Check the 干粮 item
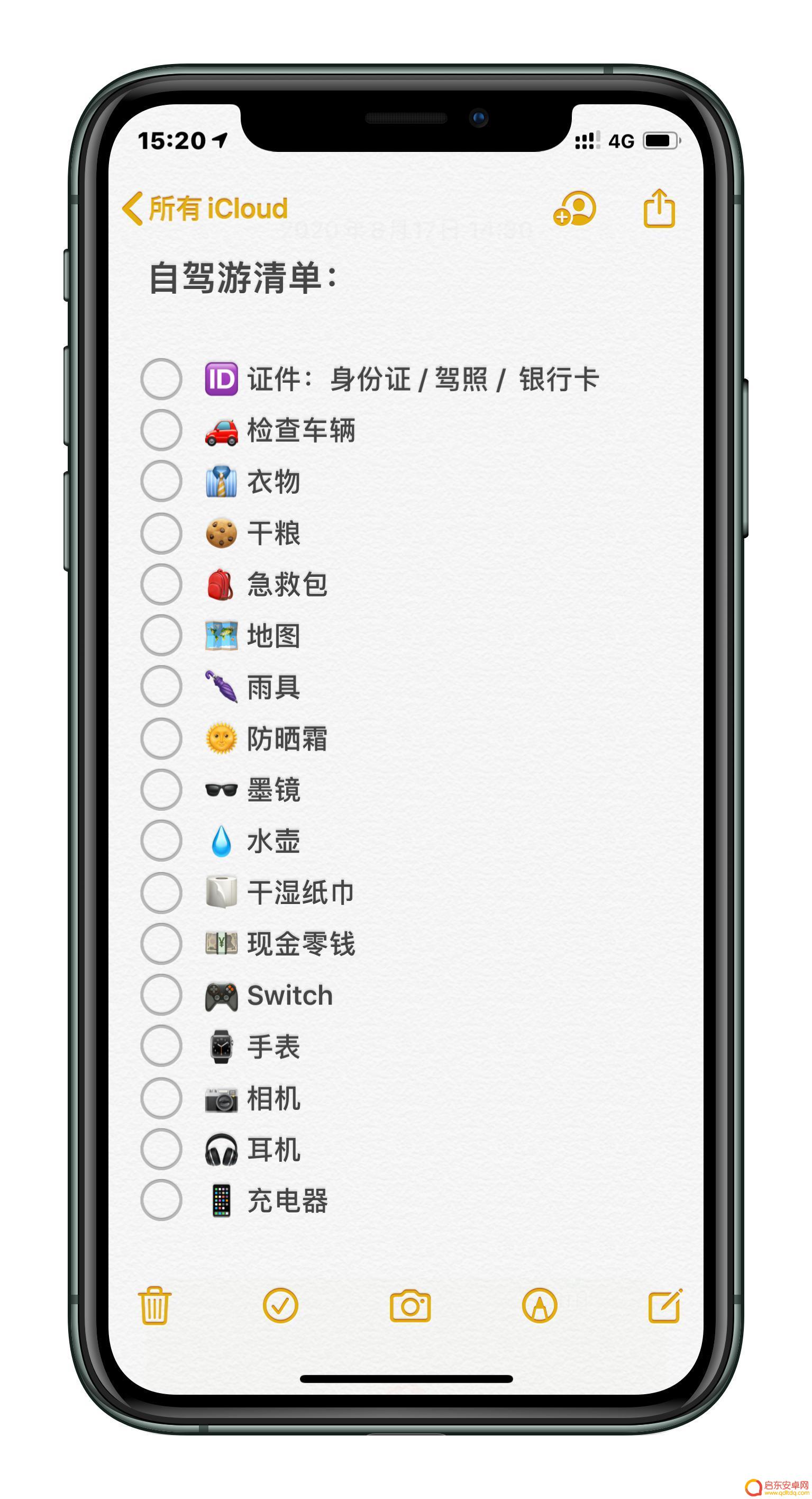The image size is (812, 1499). (161, 533)
